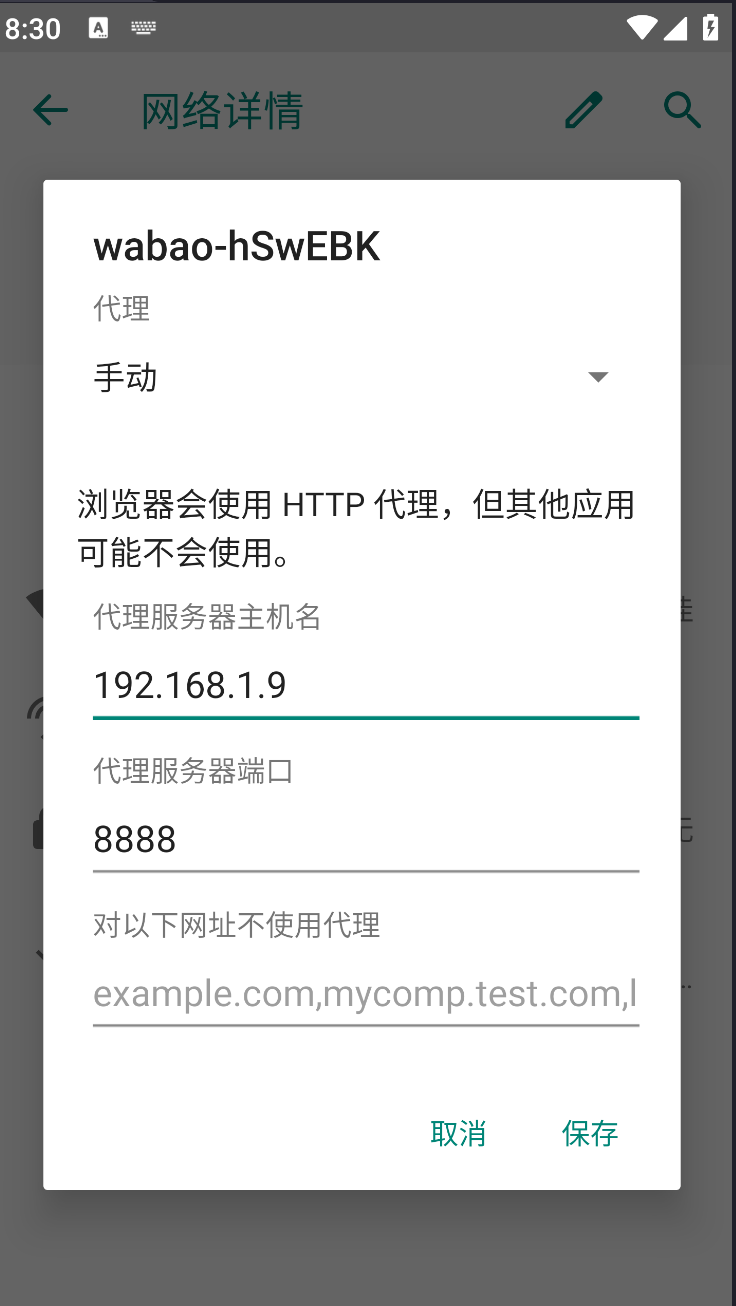This screenshot has height=1306, width=736.
Task: Focus the bypass proxy addresses field
Action: pyautogui.click(x=365, y=994)
